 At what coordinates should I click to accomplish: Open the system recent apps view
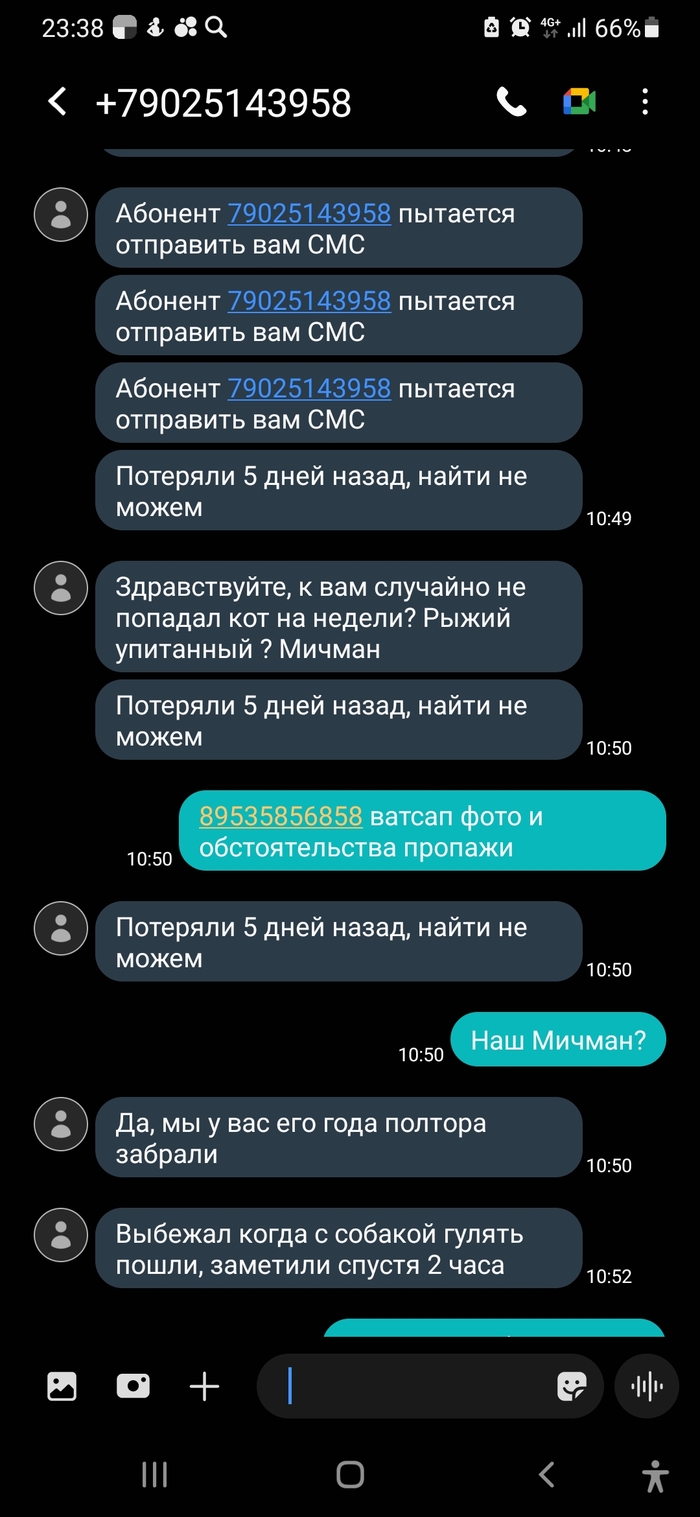(154, 1474)
